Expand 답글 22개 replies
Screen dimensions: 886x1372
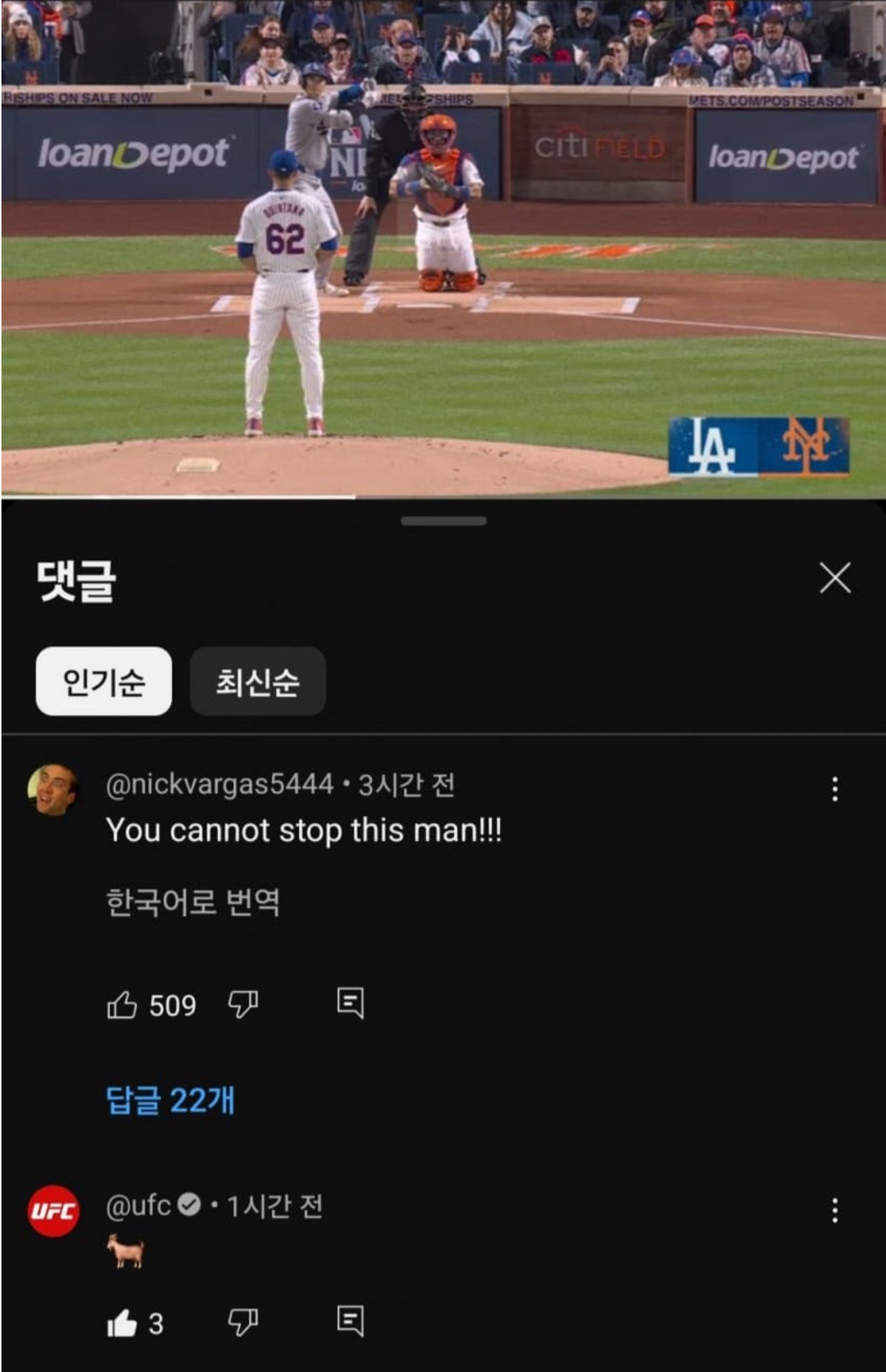coord(170,1100)
